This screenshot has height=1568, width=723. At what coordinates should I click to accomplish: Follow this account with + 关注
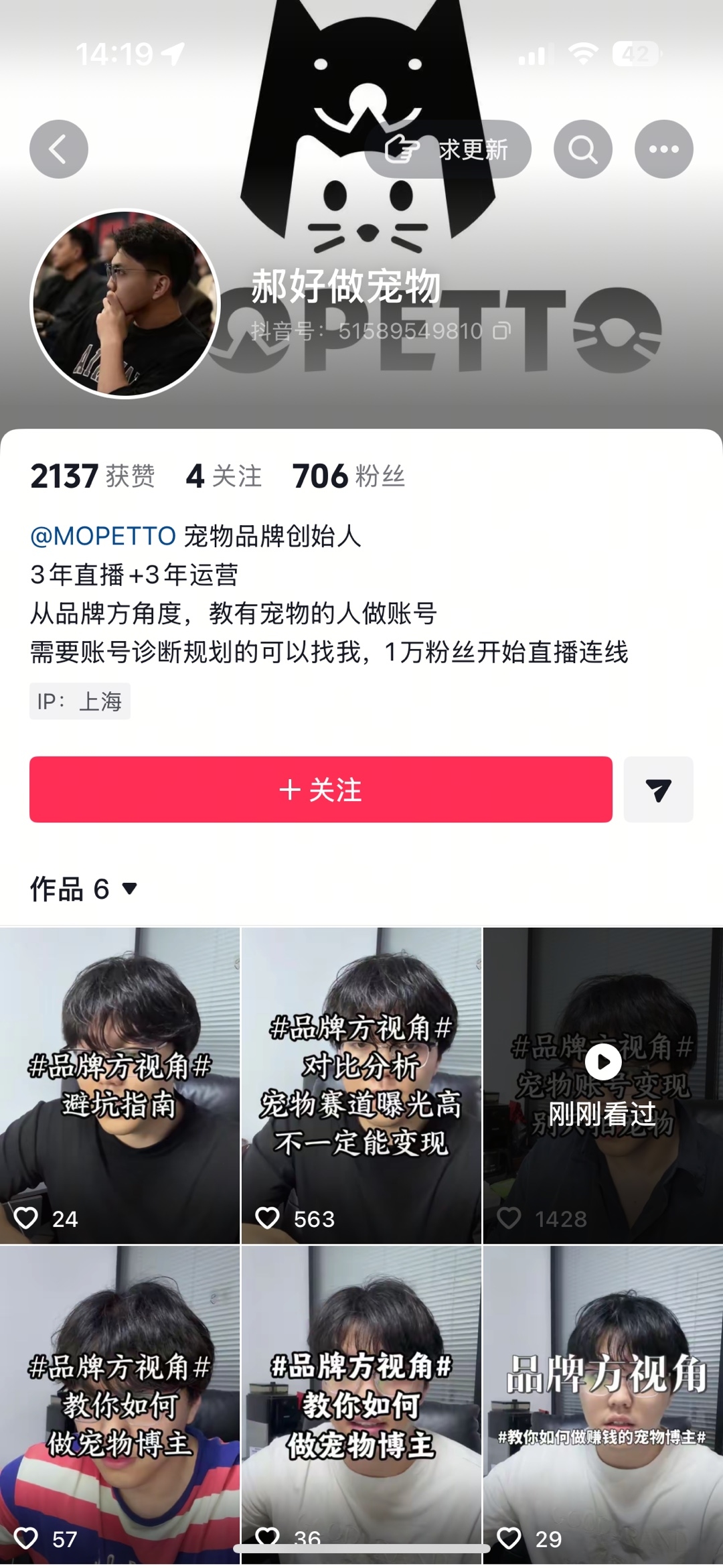click(321, 790)
